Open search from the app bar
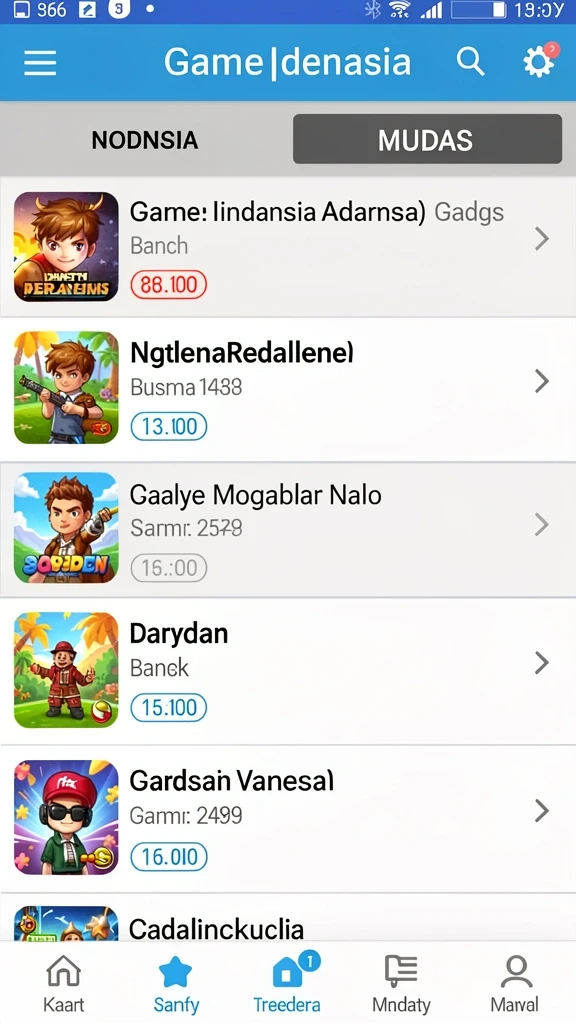 click(x=470, y=62)
